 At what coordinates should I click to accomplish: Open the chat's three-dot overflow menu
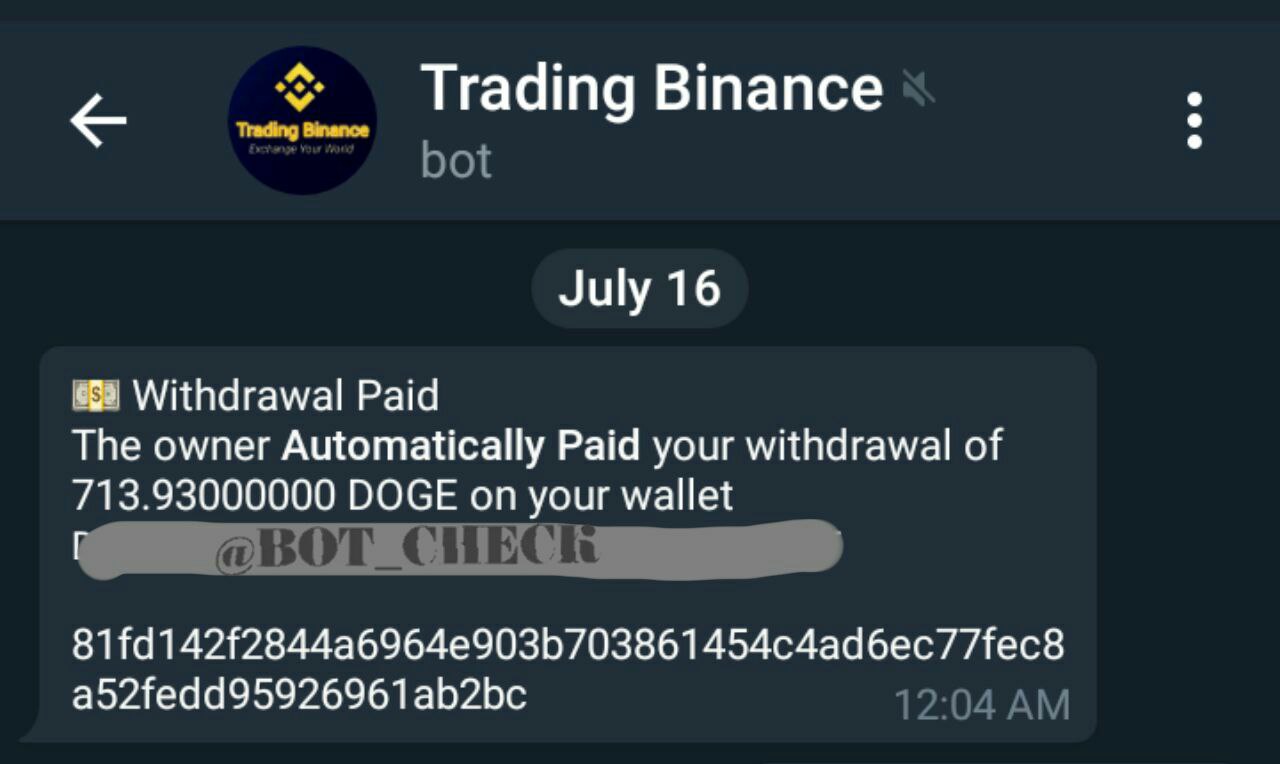tap(1194, 121)
